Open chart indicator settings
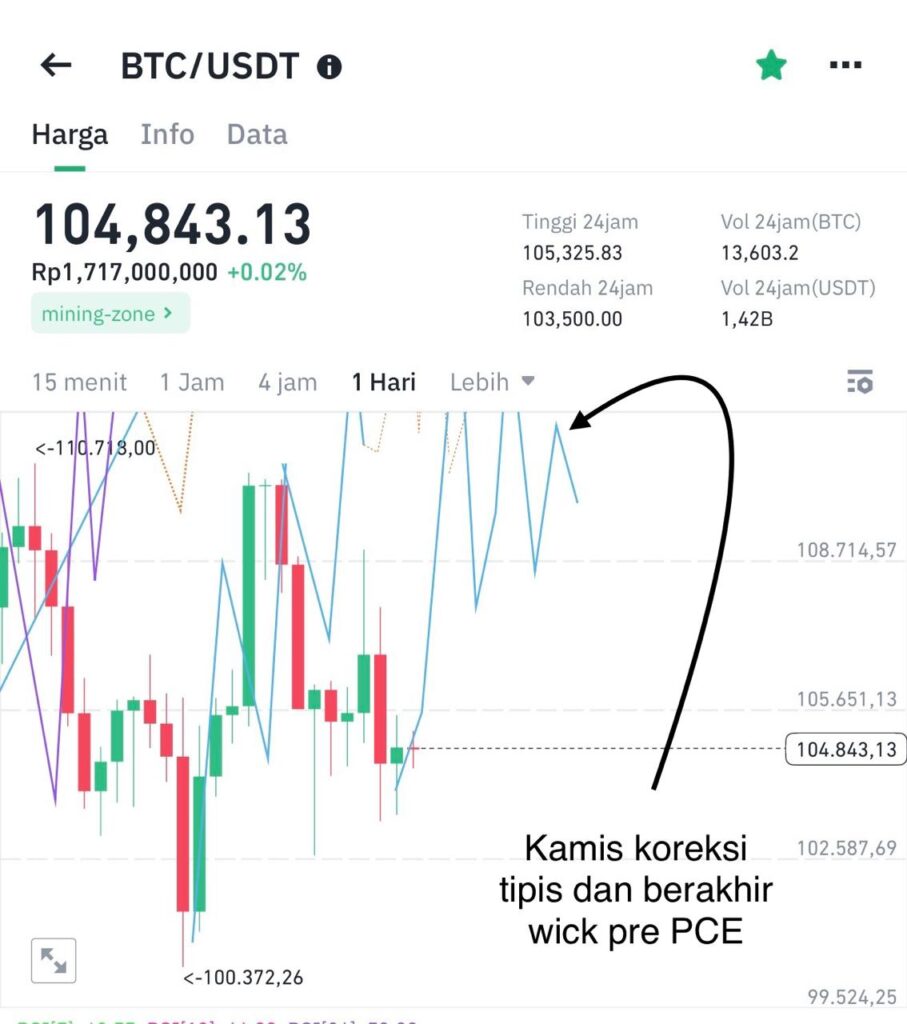This screenshot has height=1024, width=907. pyautogui.click(x=860, y=381)
